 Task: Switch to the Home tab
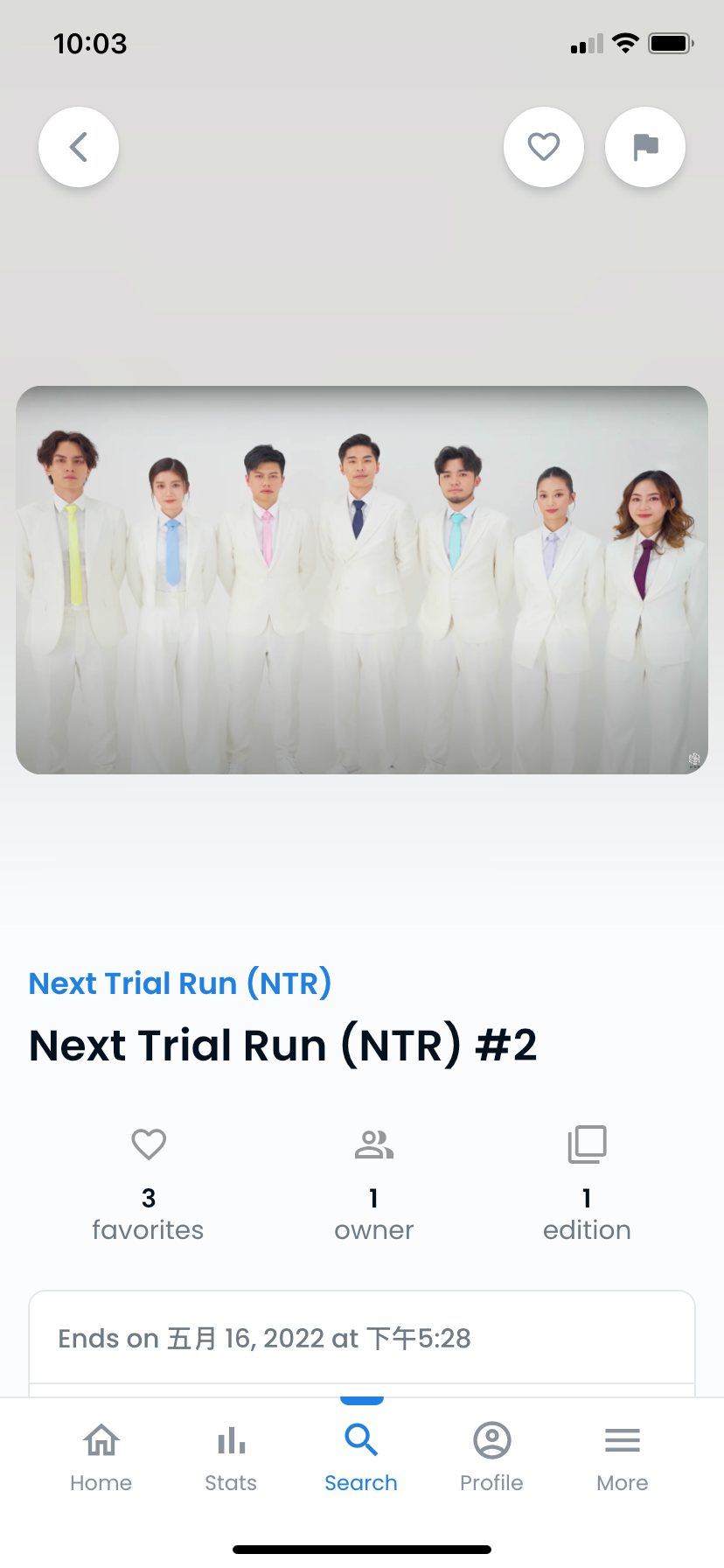101,1453
